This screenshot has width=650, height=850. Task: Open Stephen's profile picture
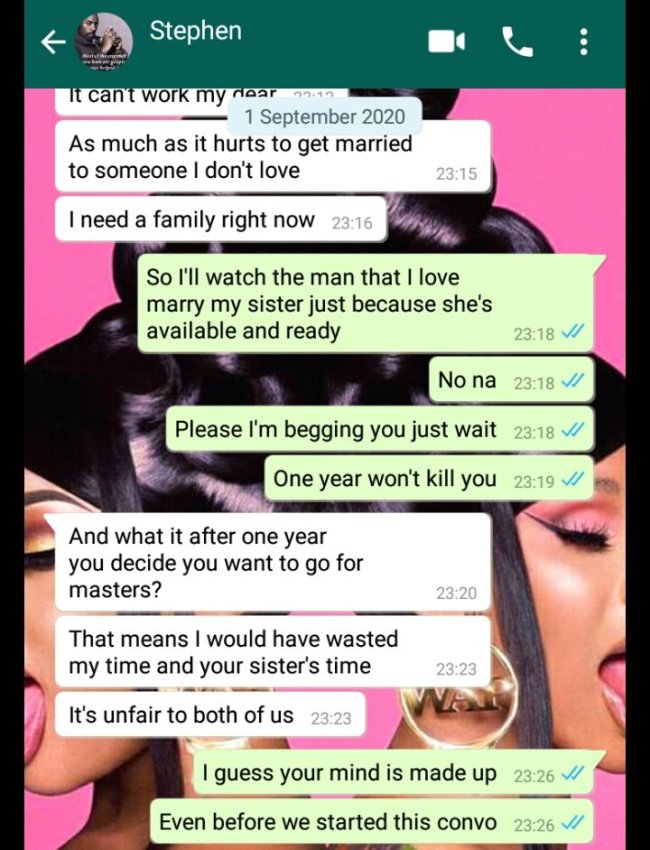[104, 41]
